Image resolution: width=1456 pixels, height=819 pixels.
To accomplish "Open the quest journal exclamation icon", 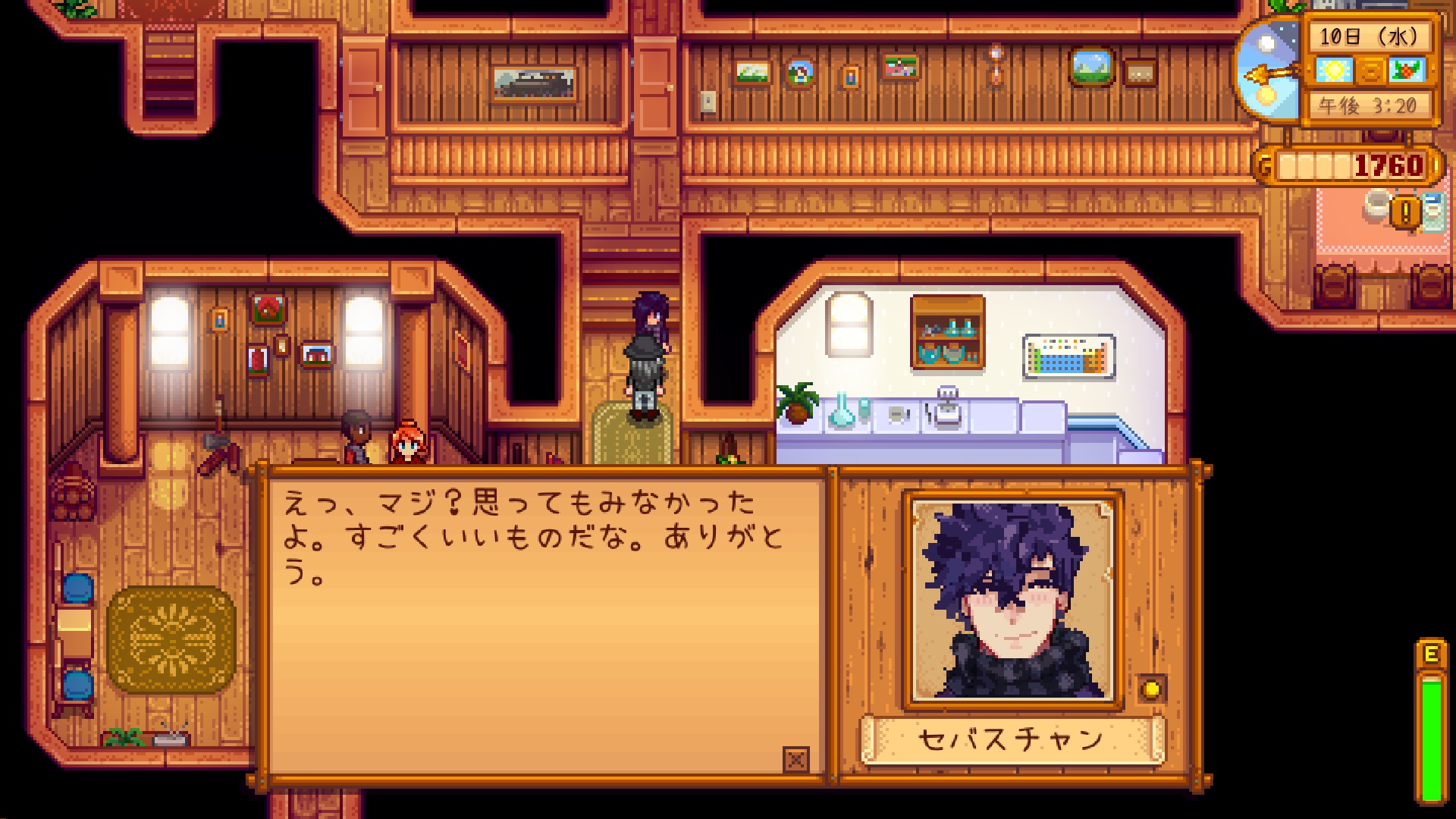I will (x=1405, y=212).
